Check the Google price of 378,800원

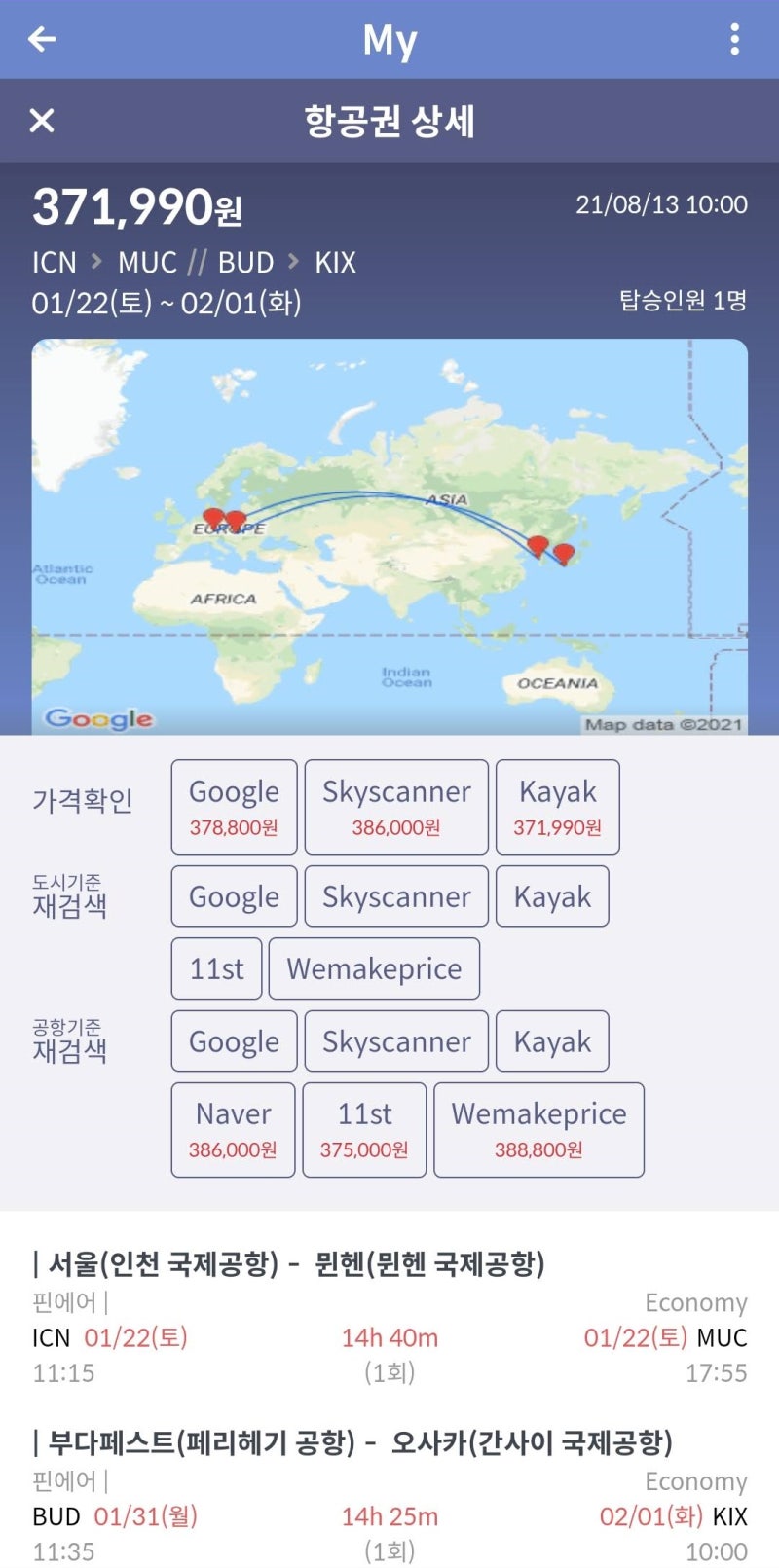[x=233, y=808]
